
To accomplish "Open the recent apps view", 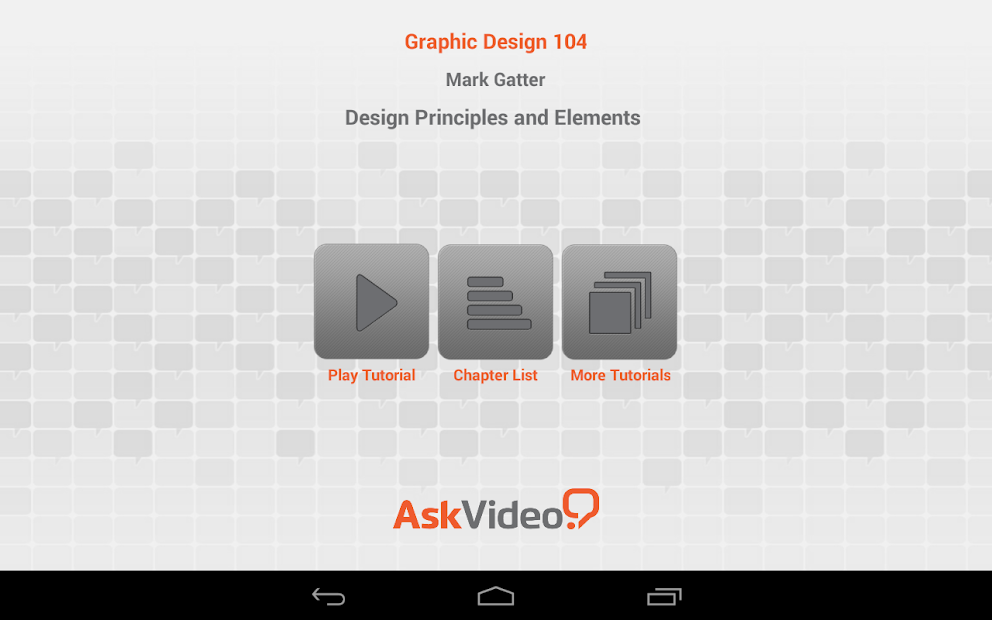I will click(x=663, y=597).
